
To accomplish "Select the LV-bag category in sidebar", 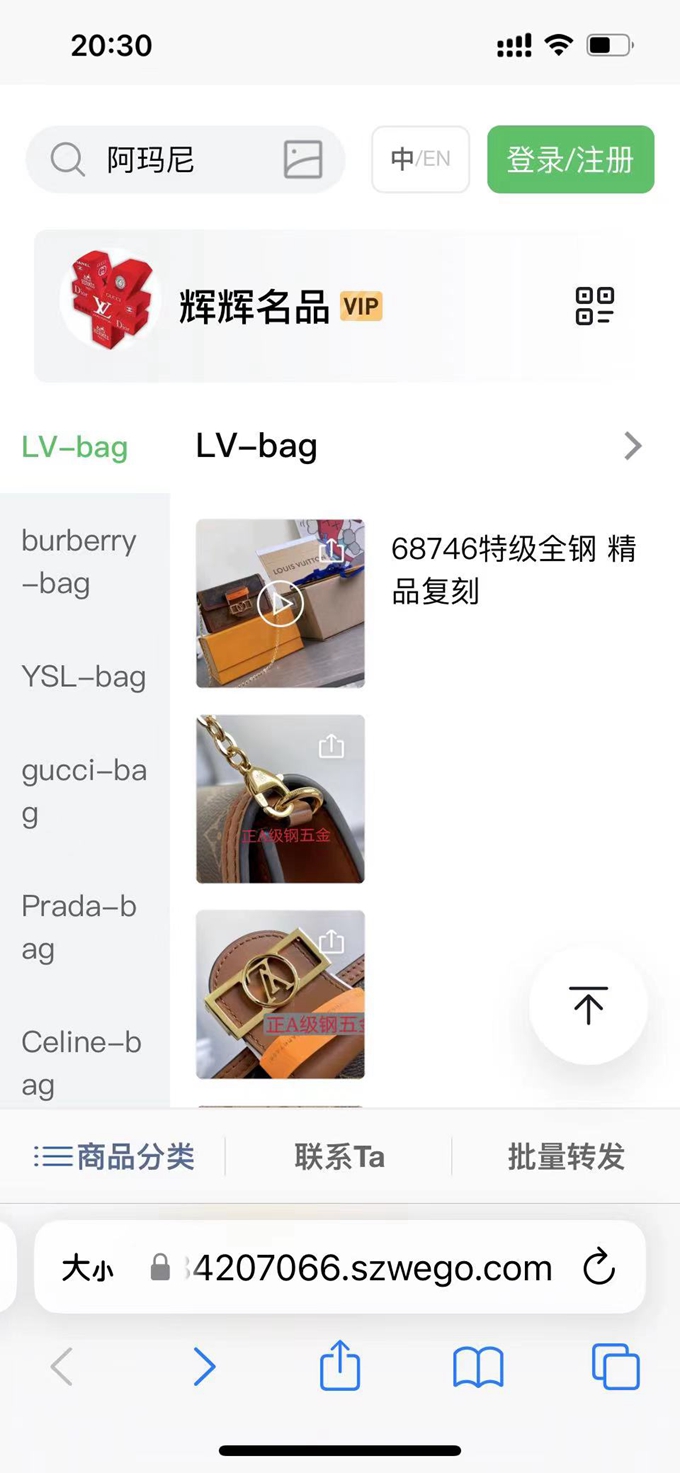I will point(75,447).
